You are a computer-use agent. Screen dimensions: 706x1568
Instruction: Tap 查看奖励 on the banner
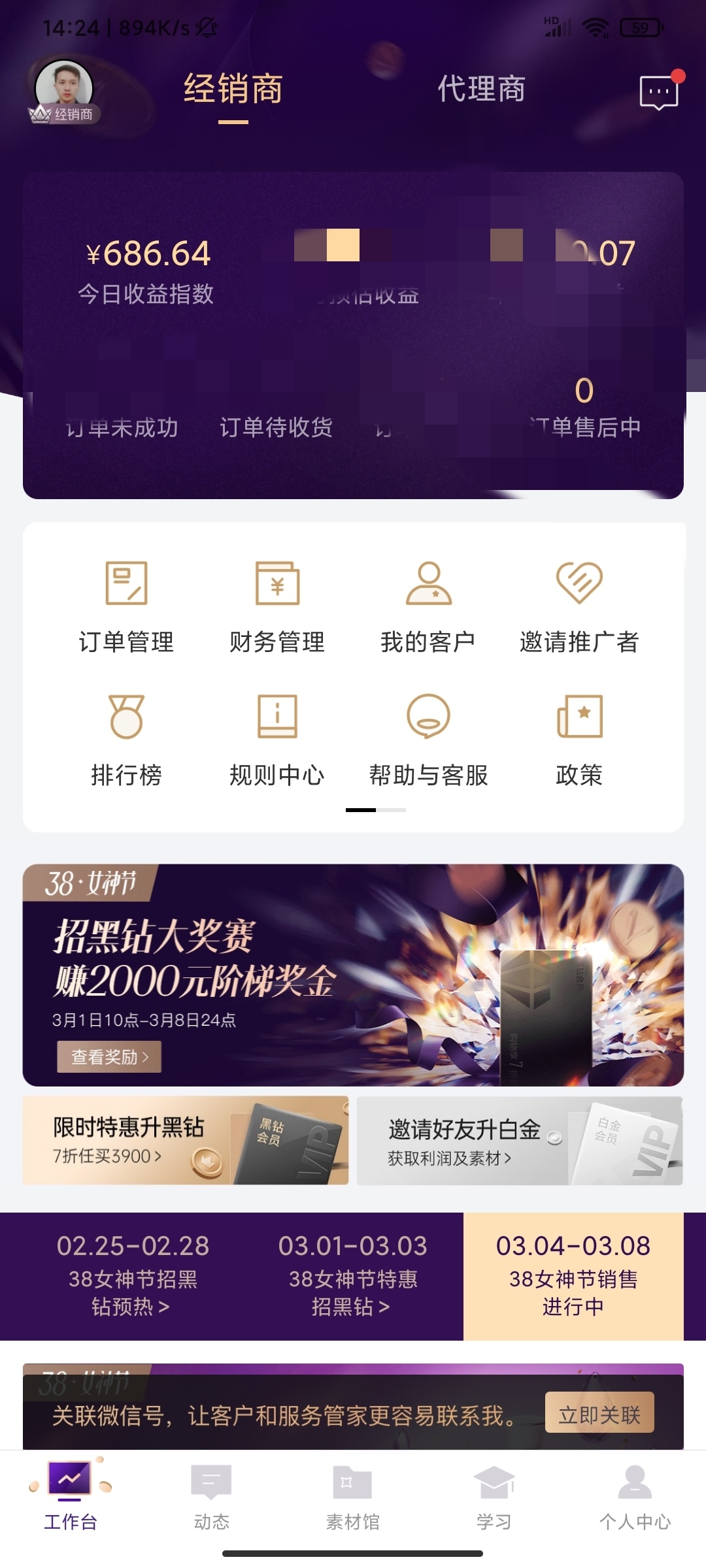click(109, 1056)
